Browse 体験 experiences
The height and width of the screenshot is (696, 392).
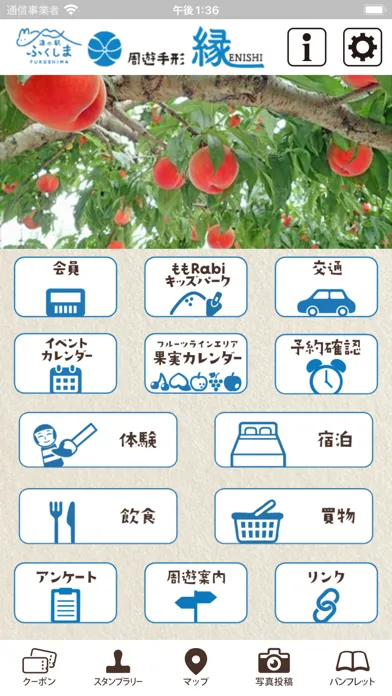coord(98,440)
